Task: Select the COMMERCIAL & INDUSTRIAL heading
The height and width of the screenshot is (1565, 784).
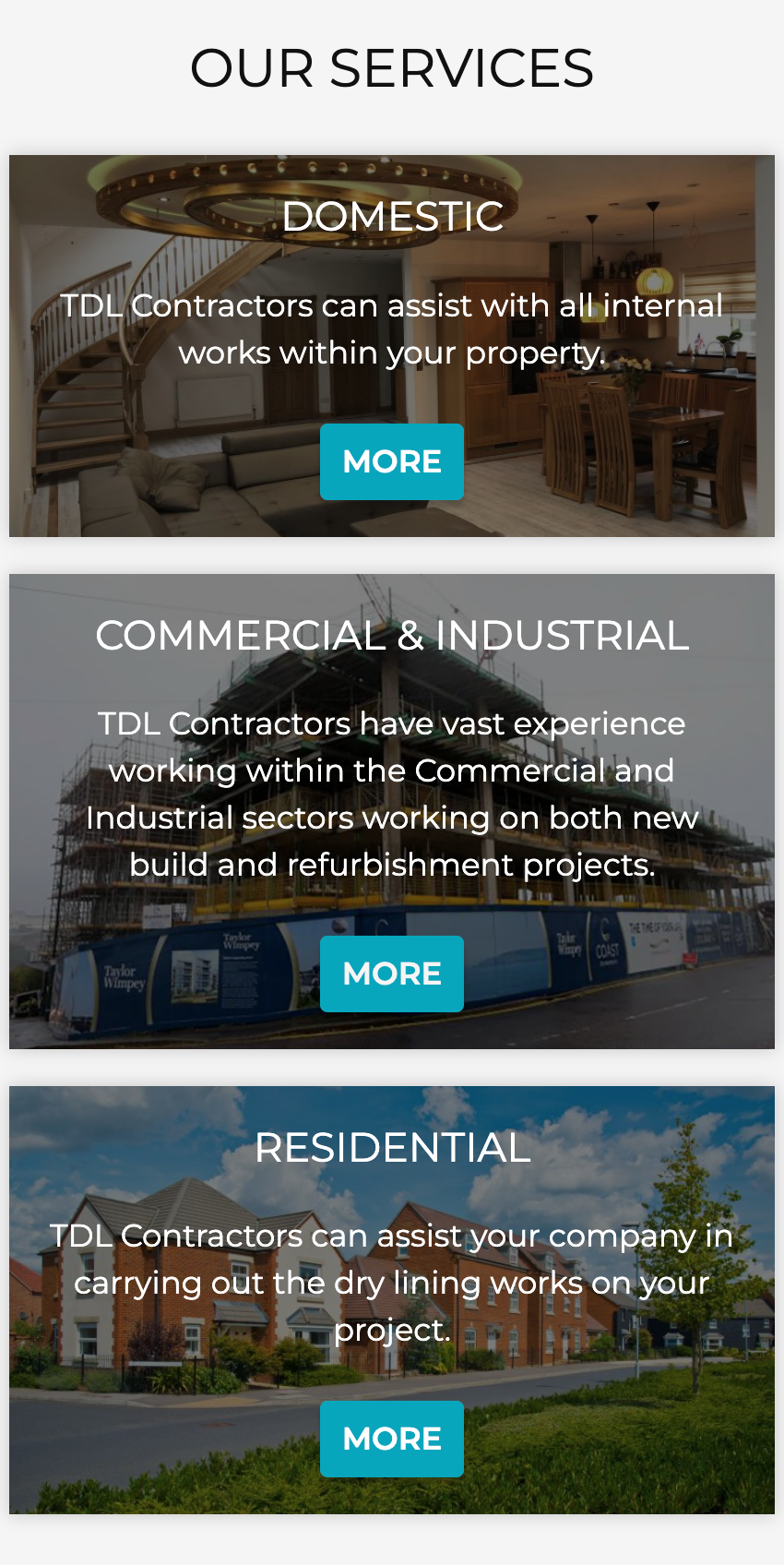Action: pyautogui.click(x=392, y=636)
